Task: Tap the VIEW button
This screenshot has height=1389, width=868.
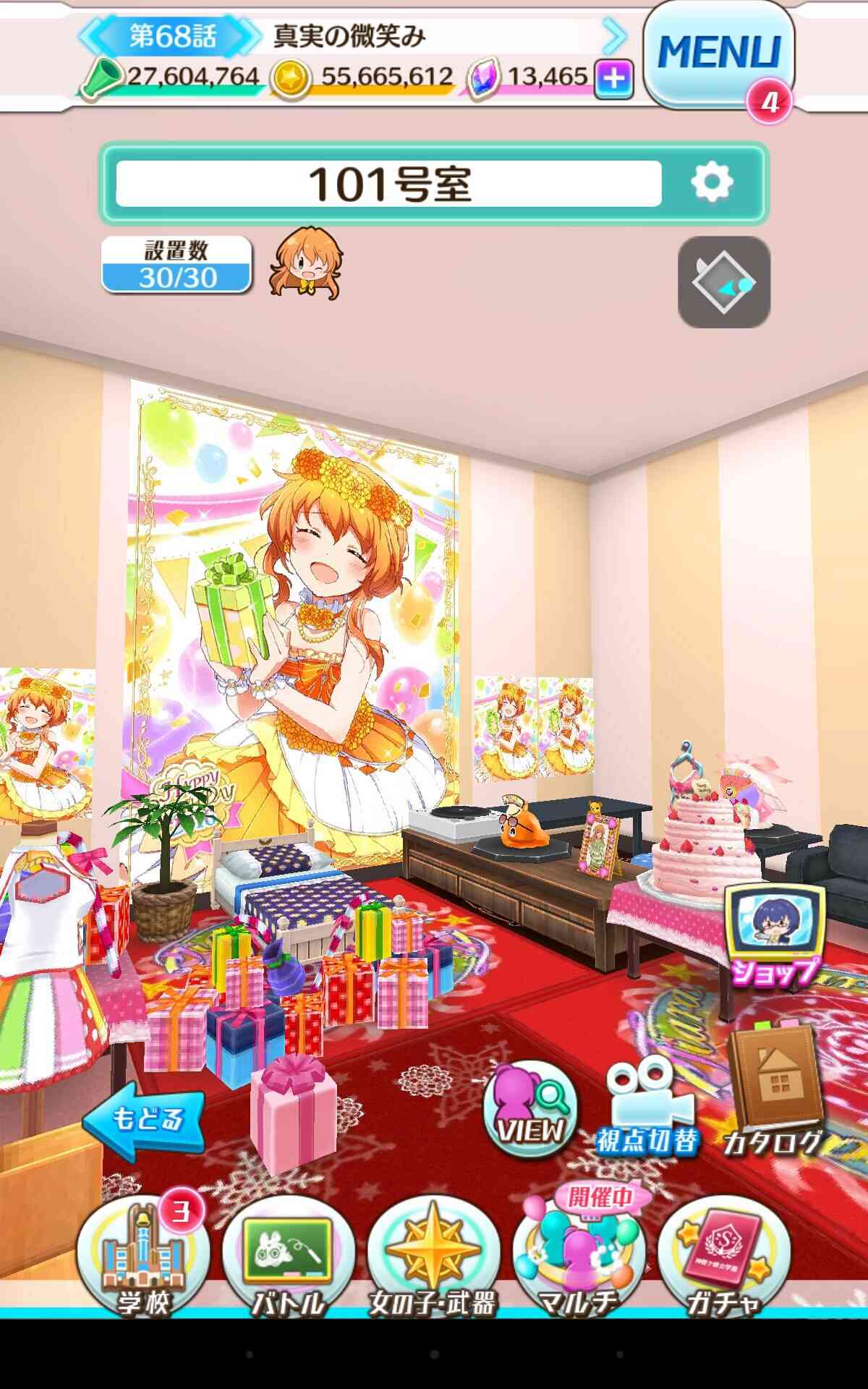Action: 531,1106
